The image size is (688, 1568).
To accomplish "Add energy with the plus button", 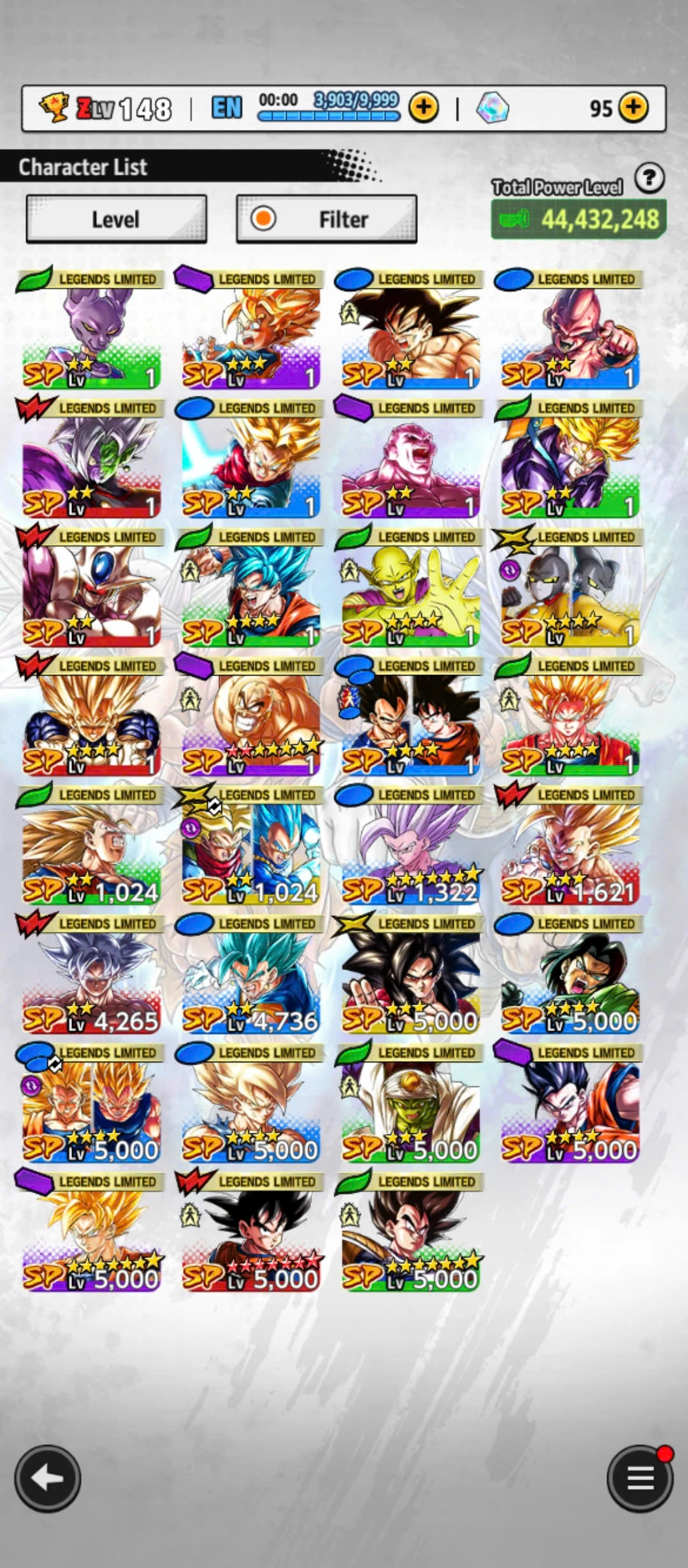I will click(424, 108).
